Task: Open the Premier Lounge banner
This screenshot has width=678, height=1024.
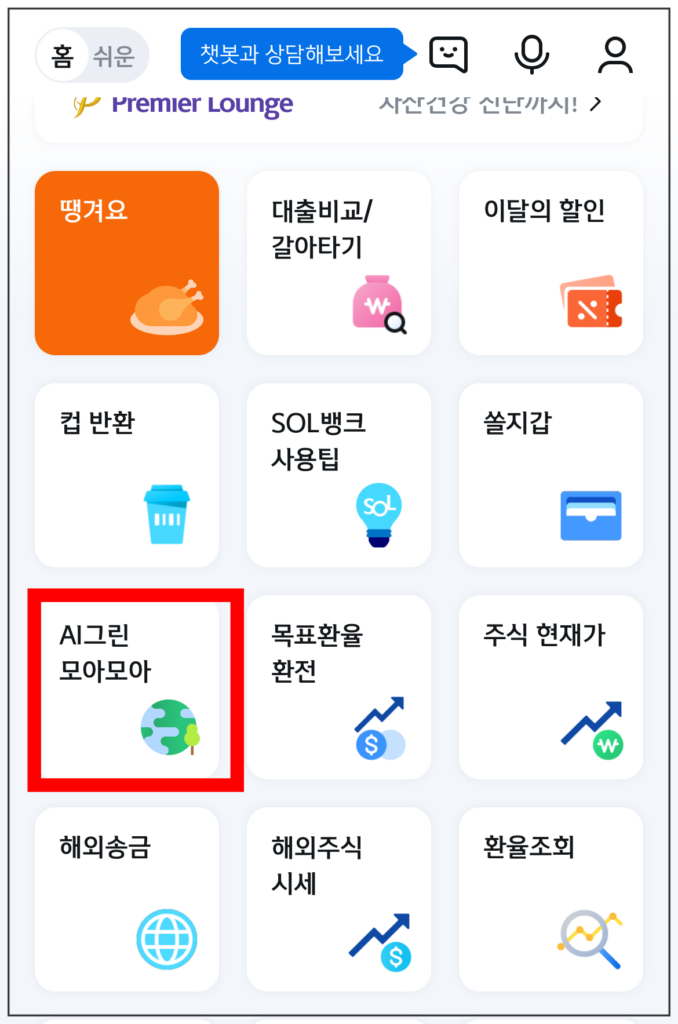Action: pos(338,108)
